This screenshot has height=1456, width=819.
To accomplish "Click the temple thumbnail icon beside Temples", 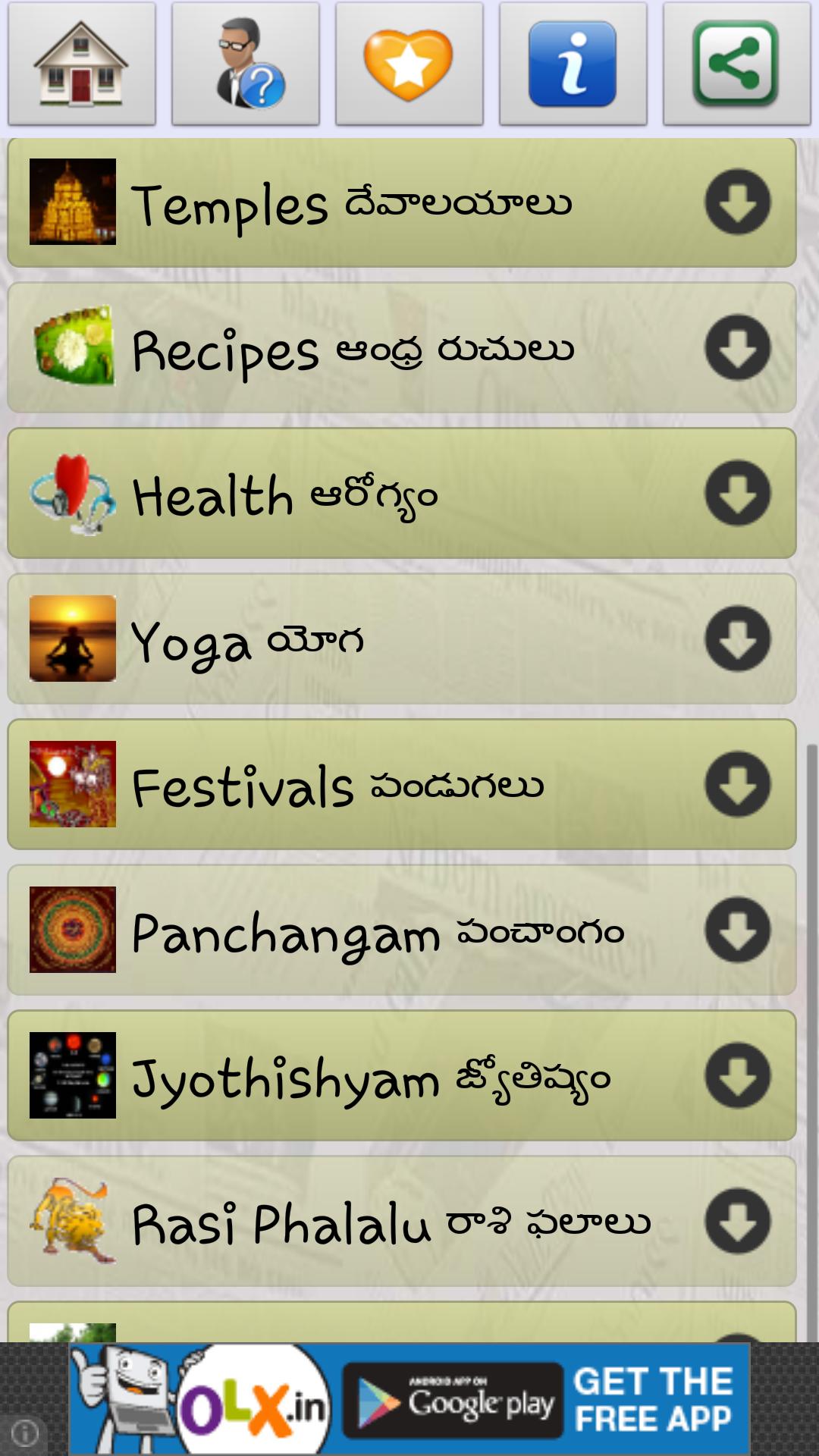I will click(74, 200).
